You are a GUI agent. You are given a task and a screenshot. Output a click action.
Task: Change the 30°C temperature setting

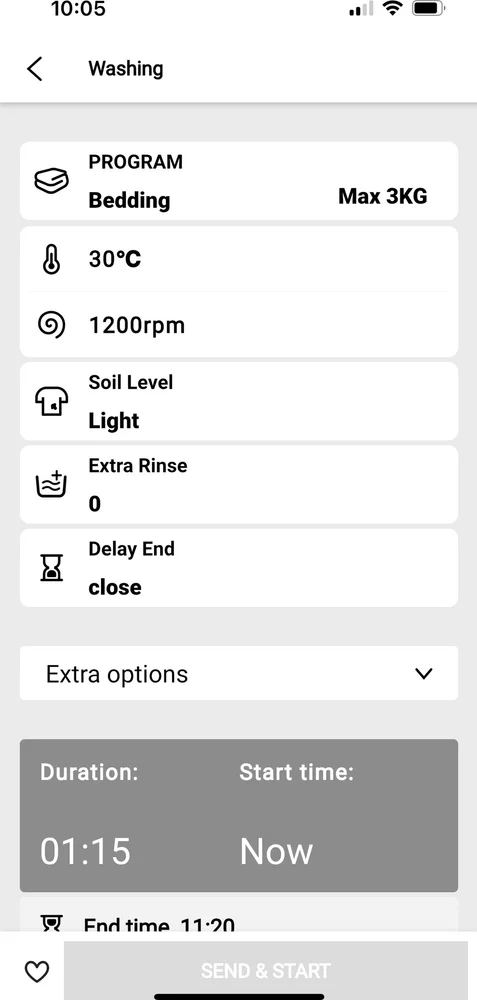238,260
